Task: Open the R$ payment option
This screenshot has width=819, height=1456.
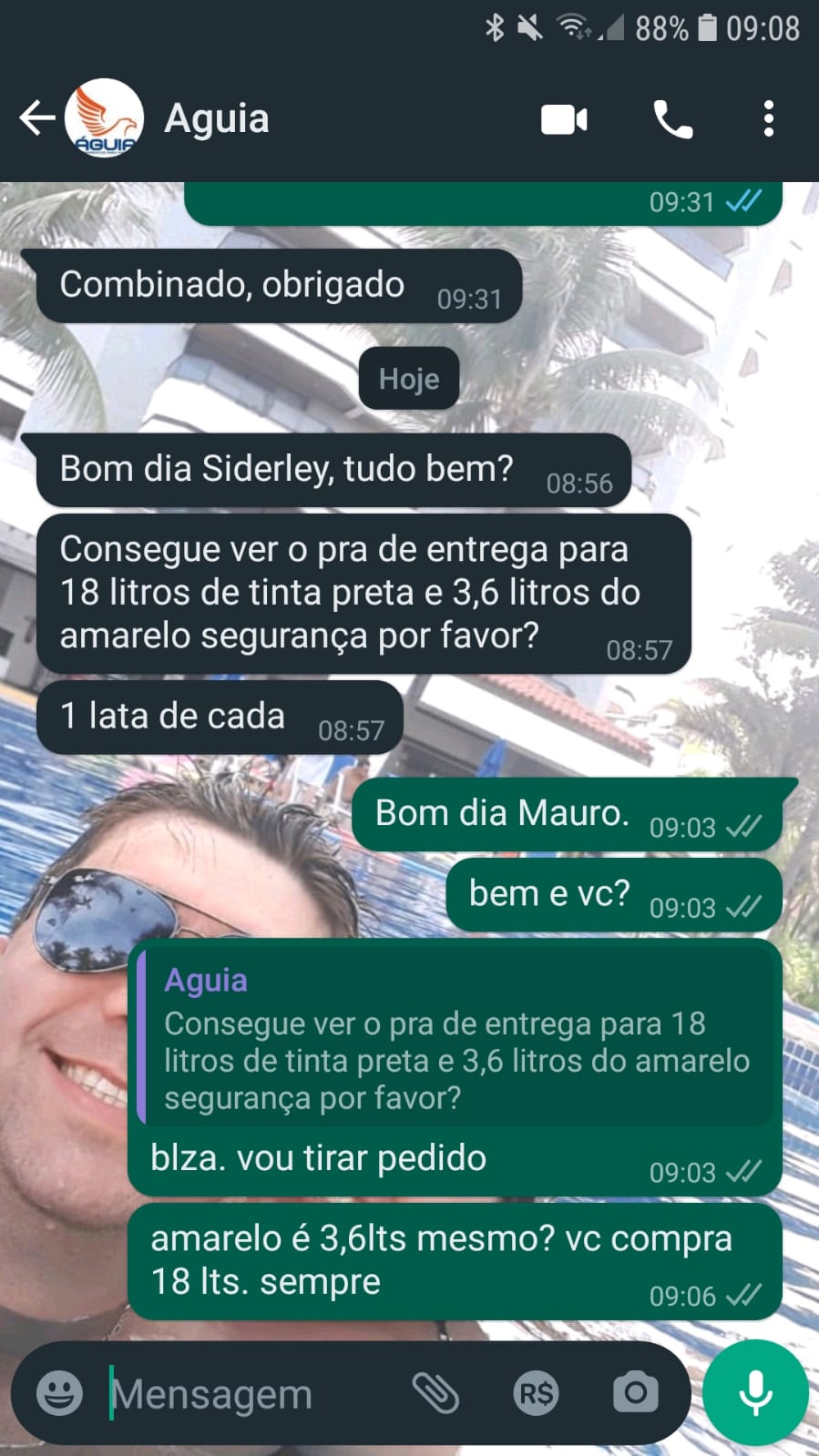Action: (x=536, y=1393)
